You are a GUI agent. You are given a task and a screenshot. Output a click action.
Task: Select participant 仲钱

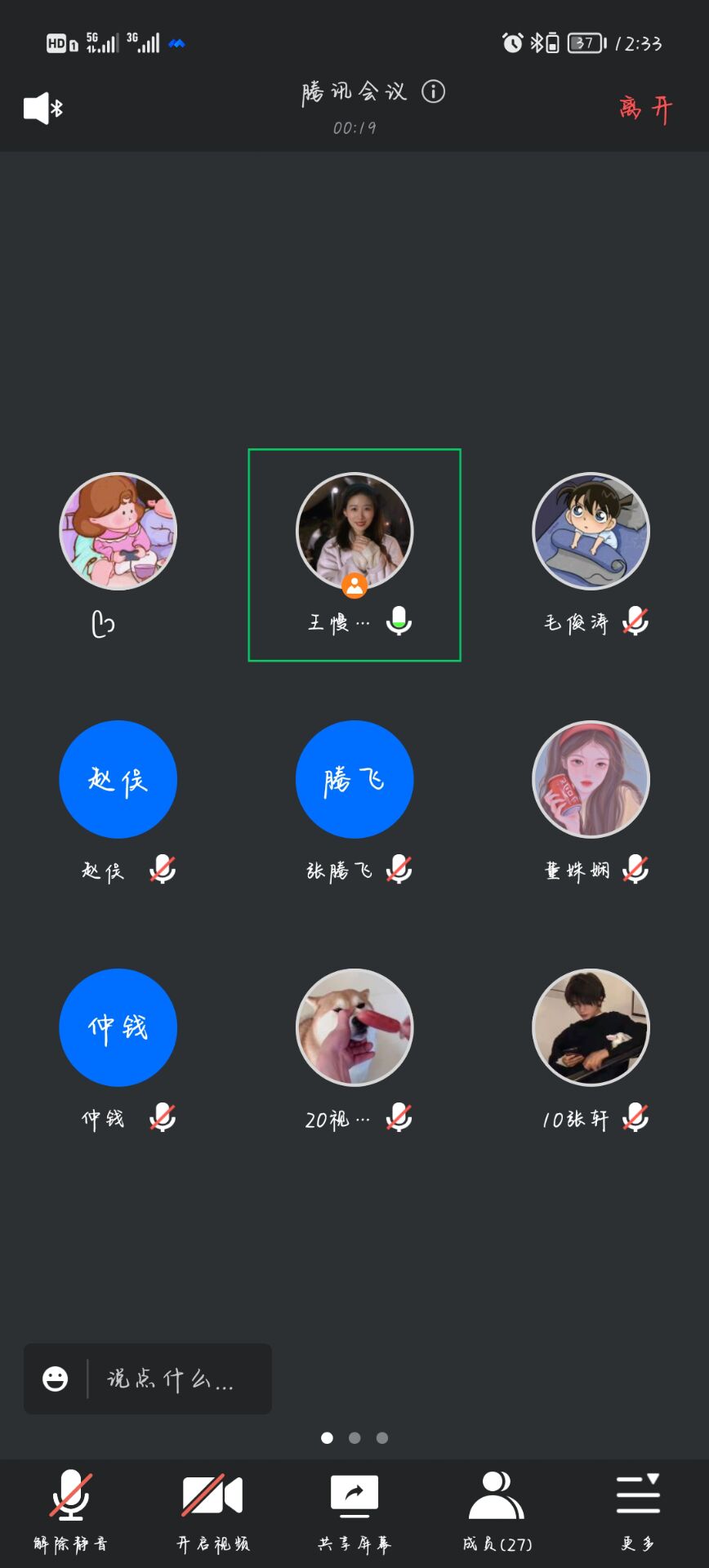click(118, 1027)
